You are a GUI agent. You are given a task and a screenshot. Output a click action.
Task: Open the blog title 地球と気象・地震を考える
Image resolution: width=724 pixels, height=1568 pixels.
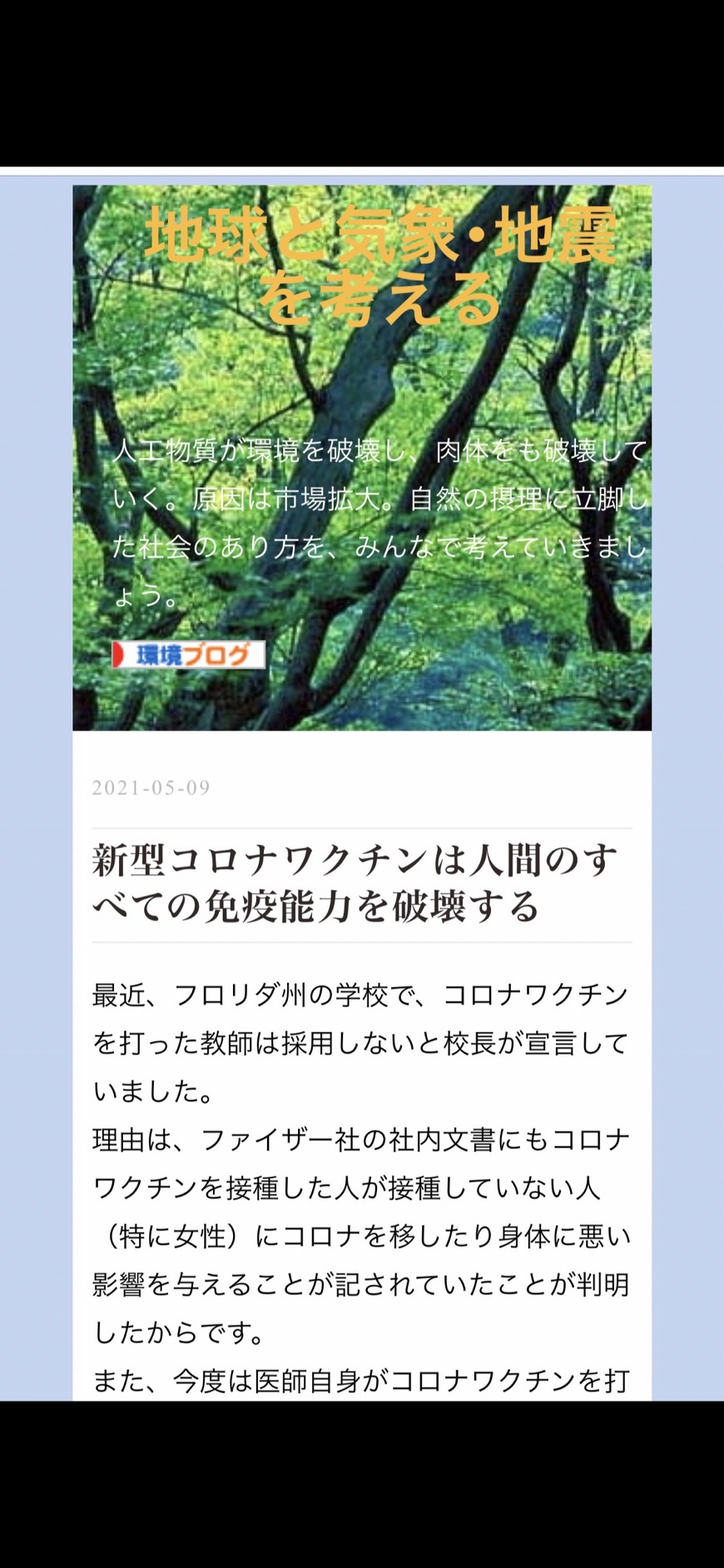(x=381, y=265)
